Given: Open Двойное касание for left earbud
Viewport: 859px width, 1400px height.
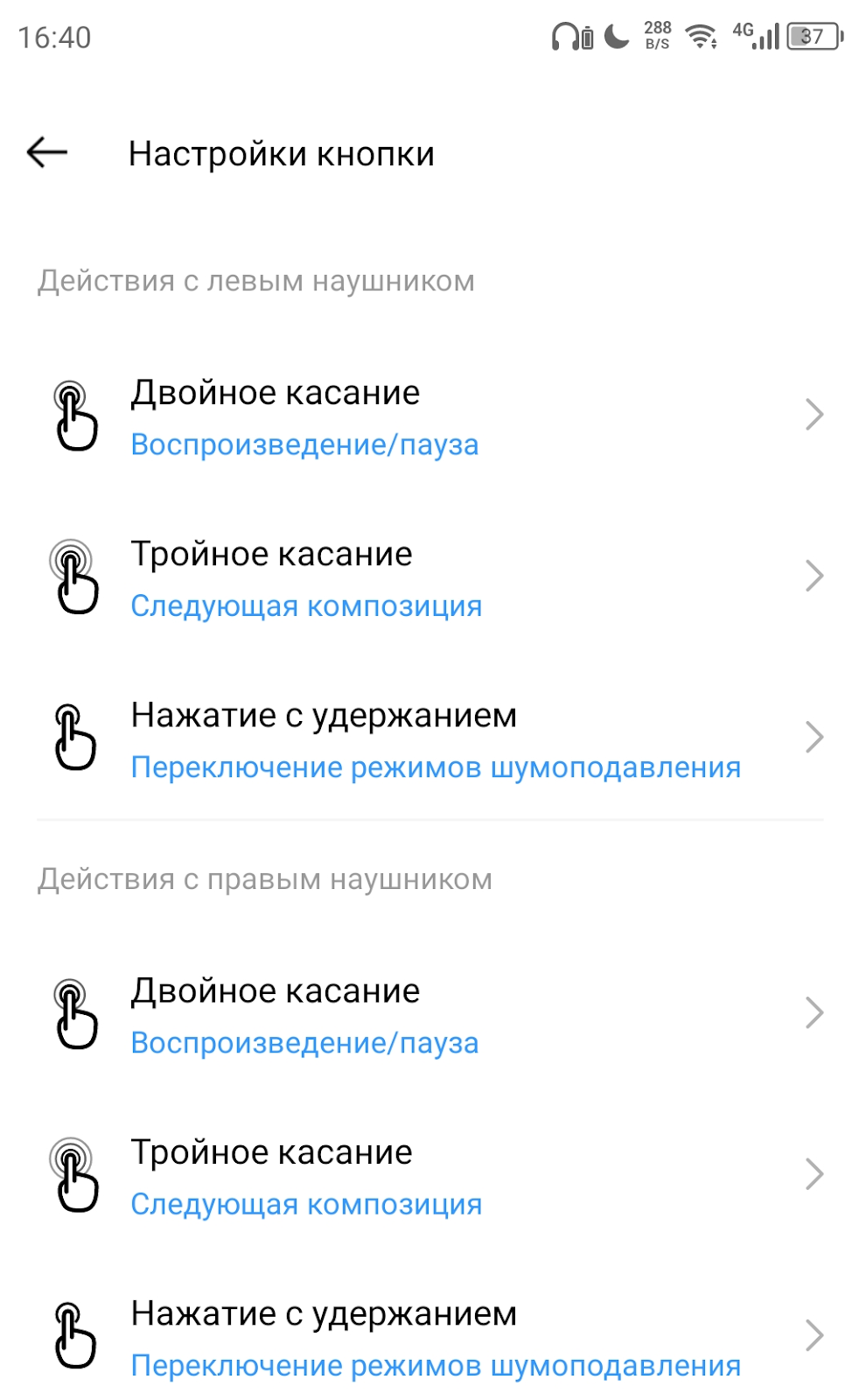Looking at the screenshot, I should [x=429, y=416].
